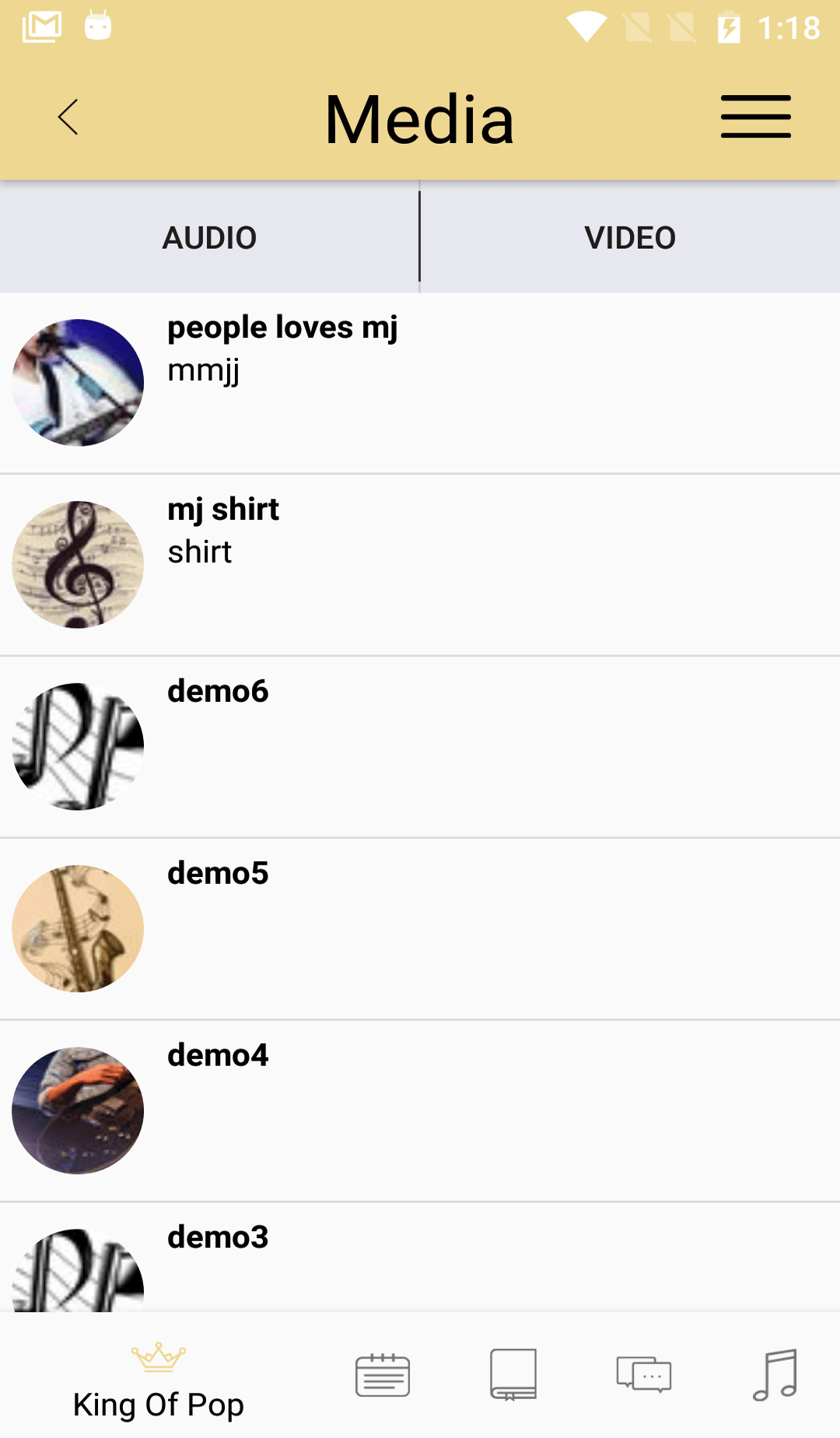Open the music note tab
The height and width of the screenshot is (1438, 840).
tap(775, 1375)
